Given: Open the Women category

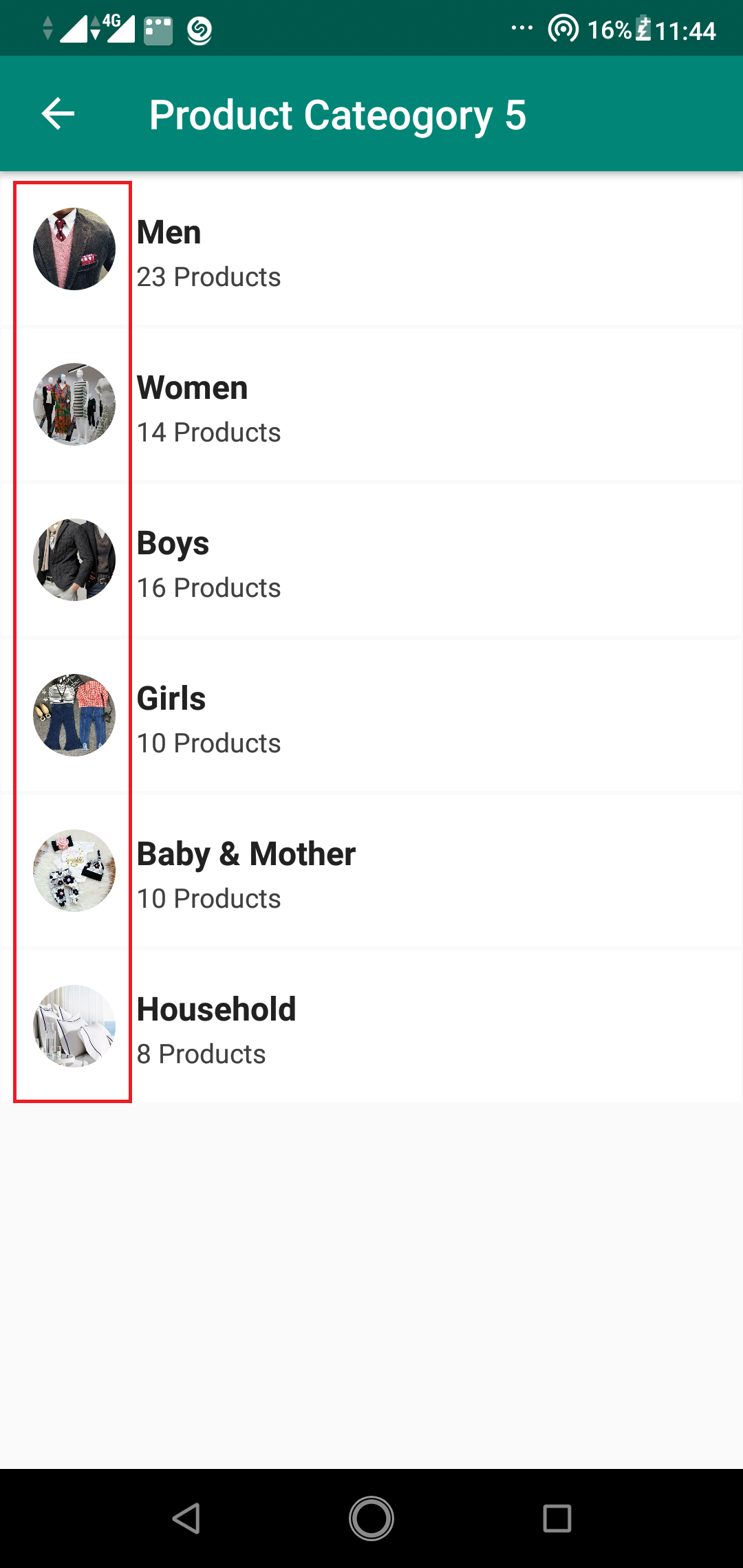Looking at the screenshot, I should point(371,404).
